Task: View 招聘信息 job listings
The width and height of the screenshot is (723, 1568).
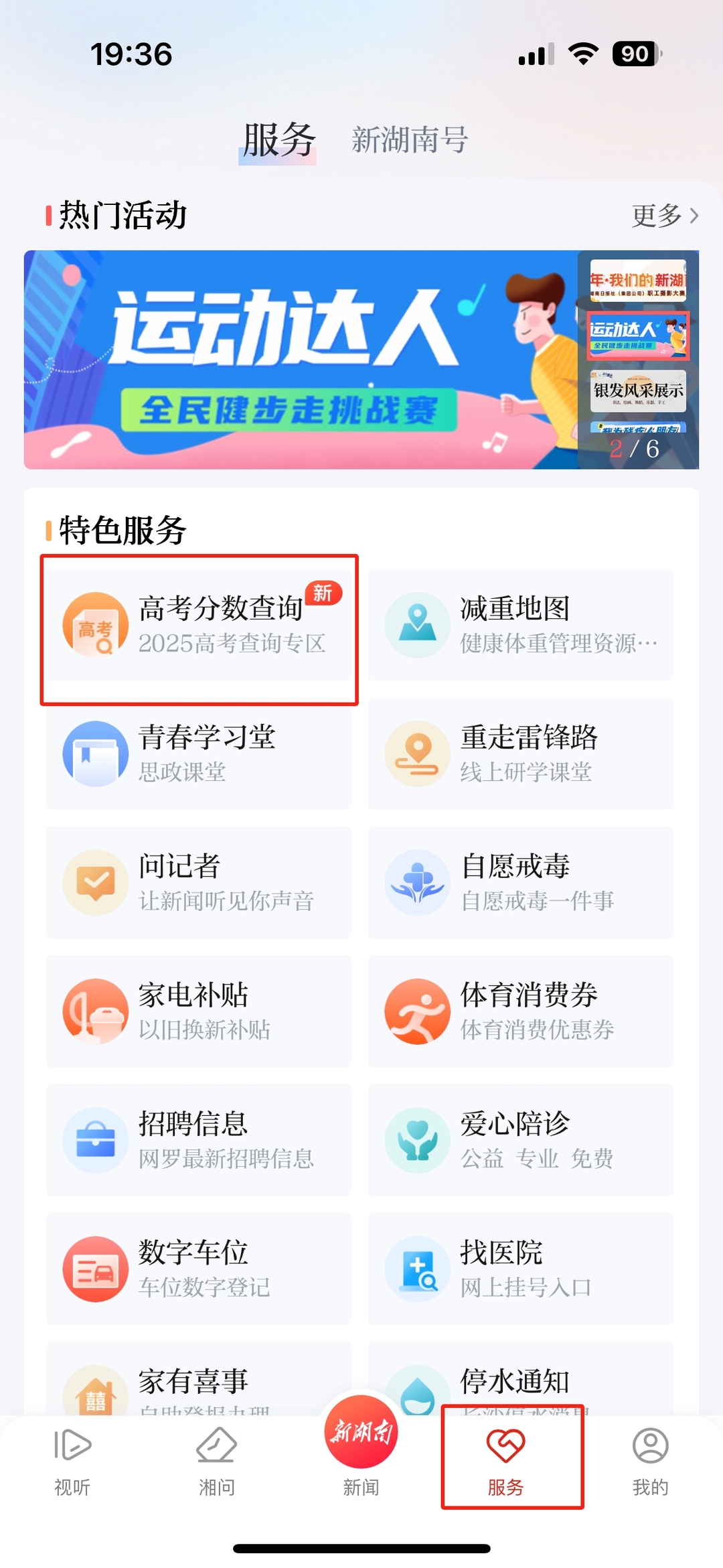Action: (199, 1139)
